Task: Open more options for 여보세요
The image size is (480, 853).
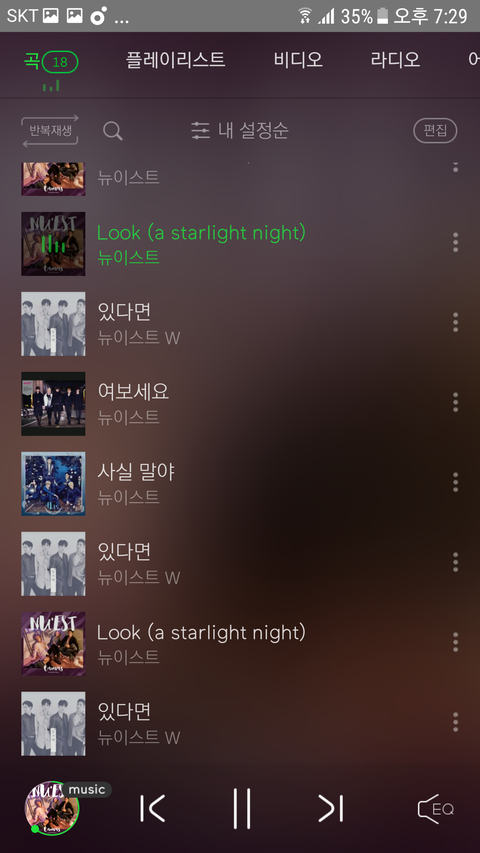Action: tap(456, 403)
